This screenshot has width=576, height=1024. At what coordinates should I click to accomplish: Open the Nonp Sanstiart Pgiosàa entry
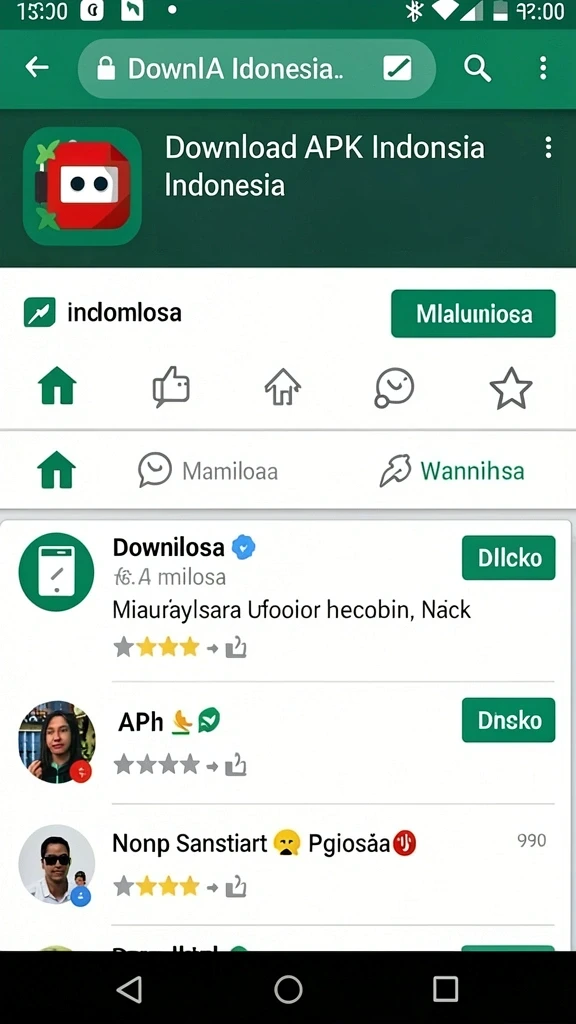(x=287, y=864)
